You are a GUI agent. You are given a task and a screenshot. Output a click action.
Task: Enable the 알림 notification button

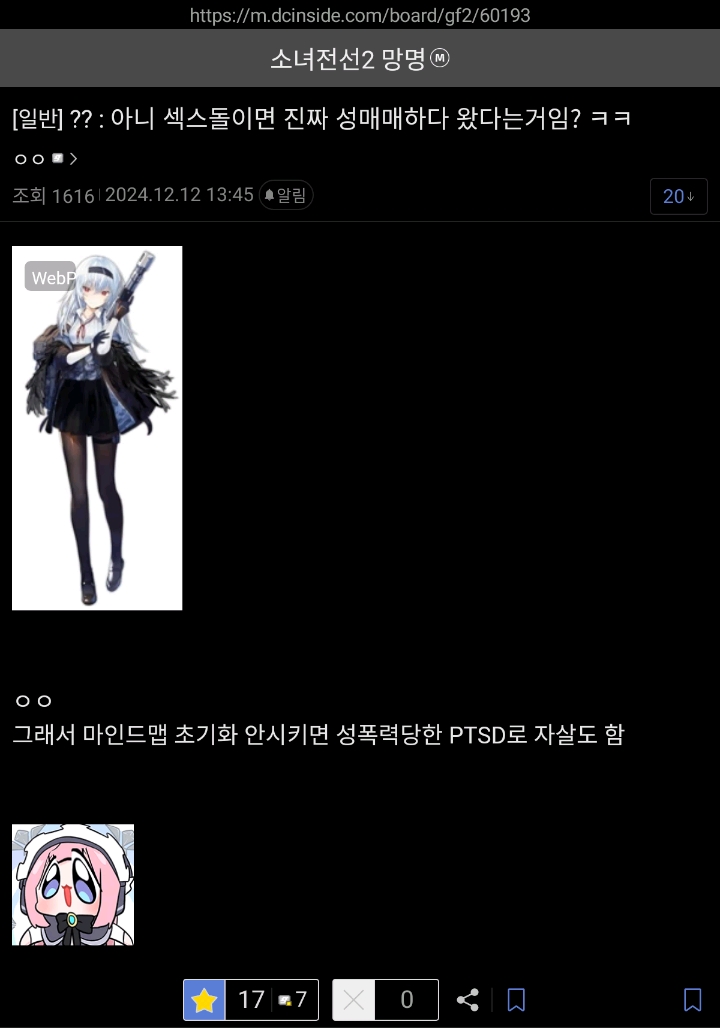click(x=286, y=196)
